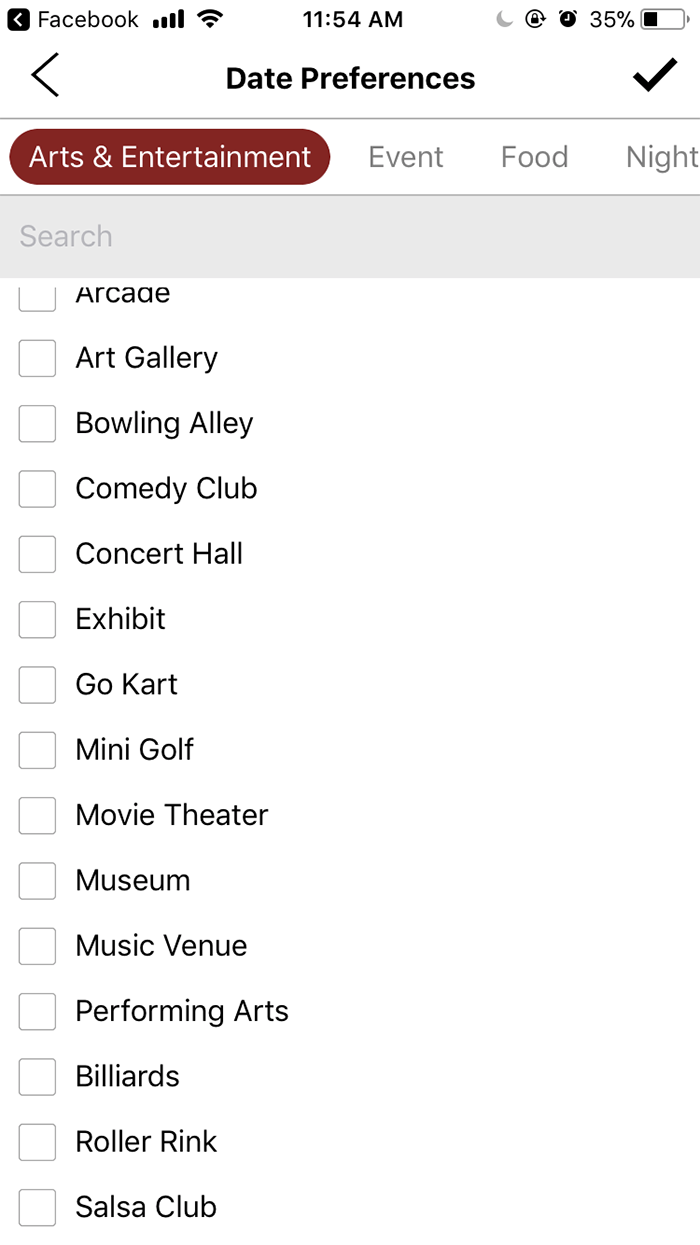Check Concert Hall

pos(37,554)
